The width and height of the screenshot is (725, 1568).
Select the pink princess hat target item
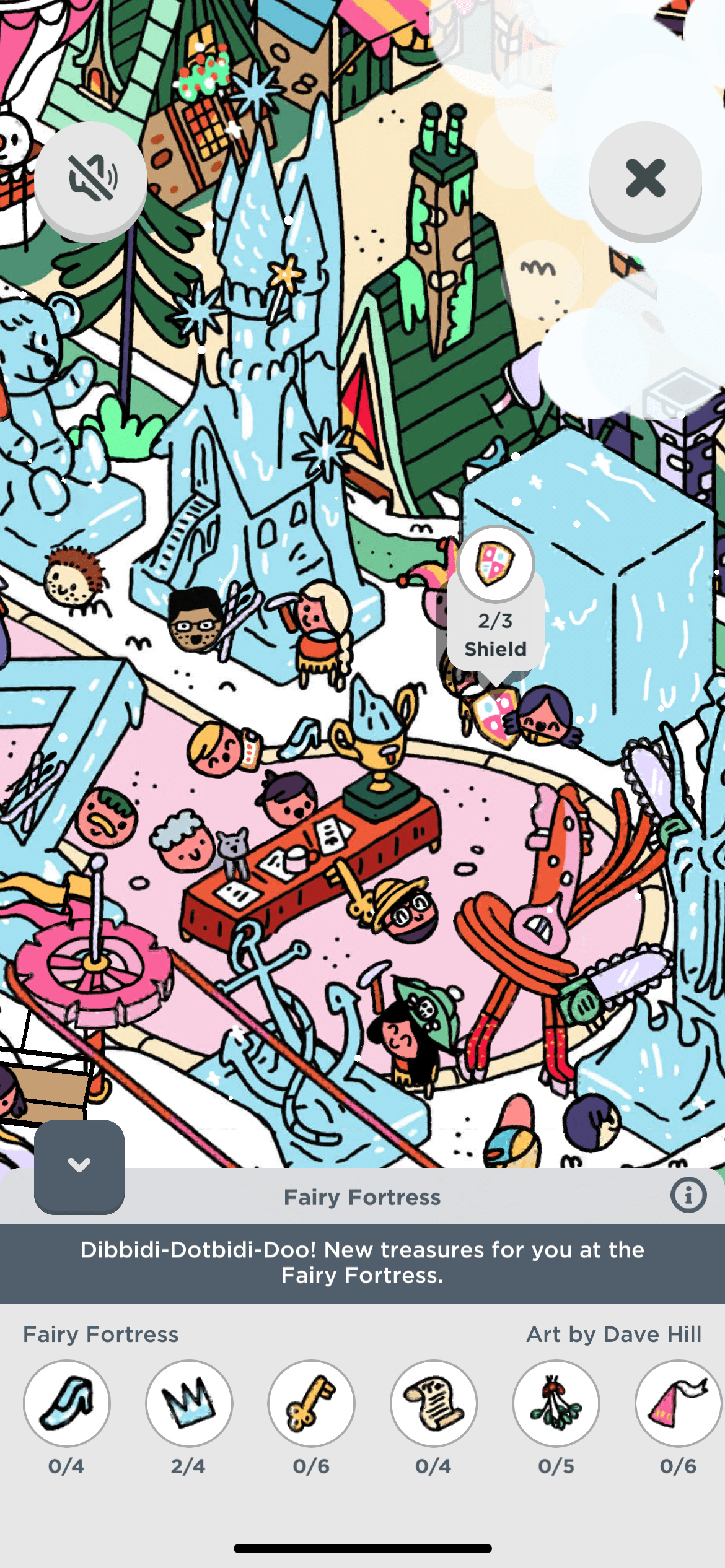point(678,1403)
